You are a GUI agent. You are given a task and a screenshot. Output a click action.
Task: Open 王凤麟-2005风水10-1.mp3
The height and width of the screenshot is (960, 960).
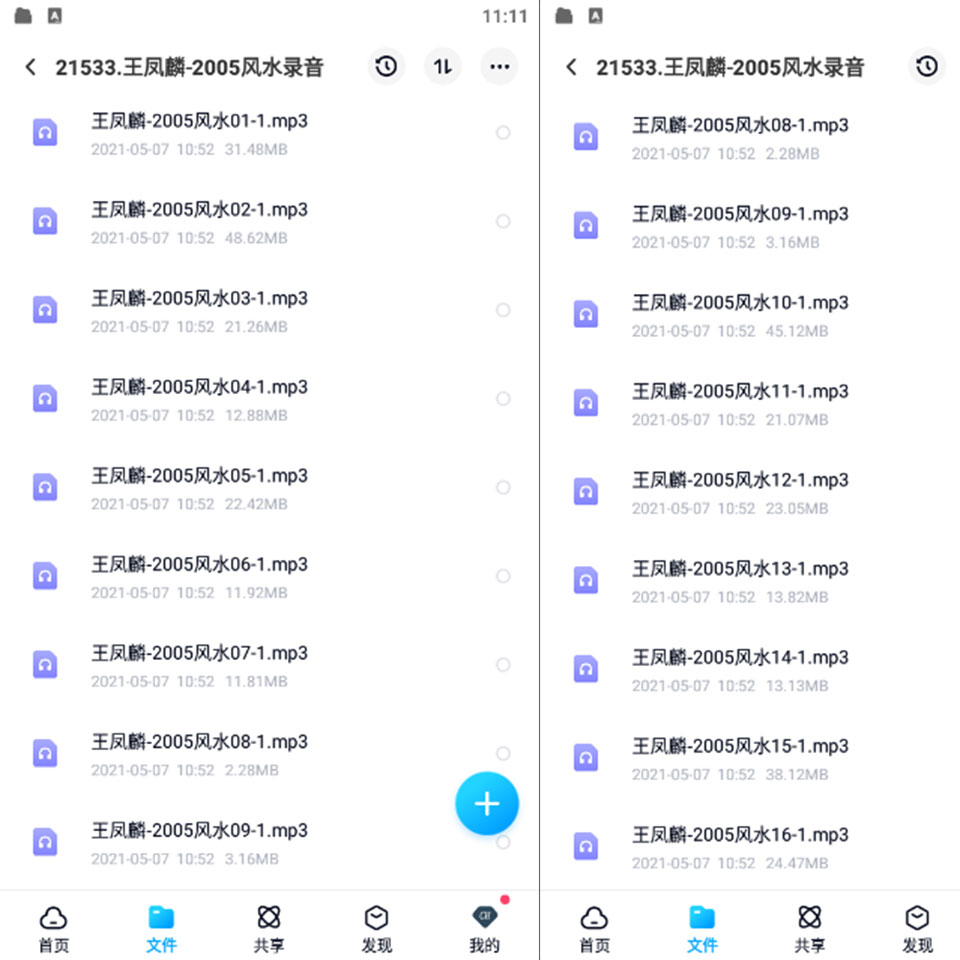[x=750, y=315]
